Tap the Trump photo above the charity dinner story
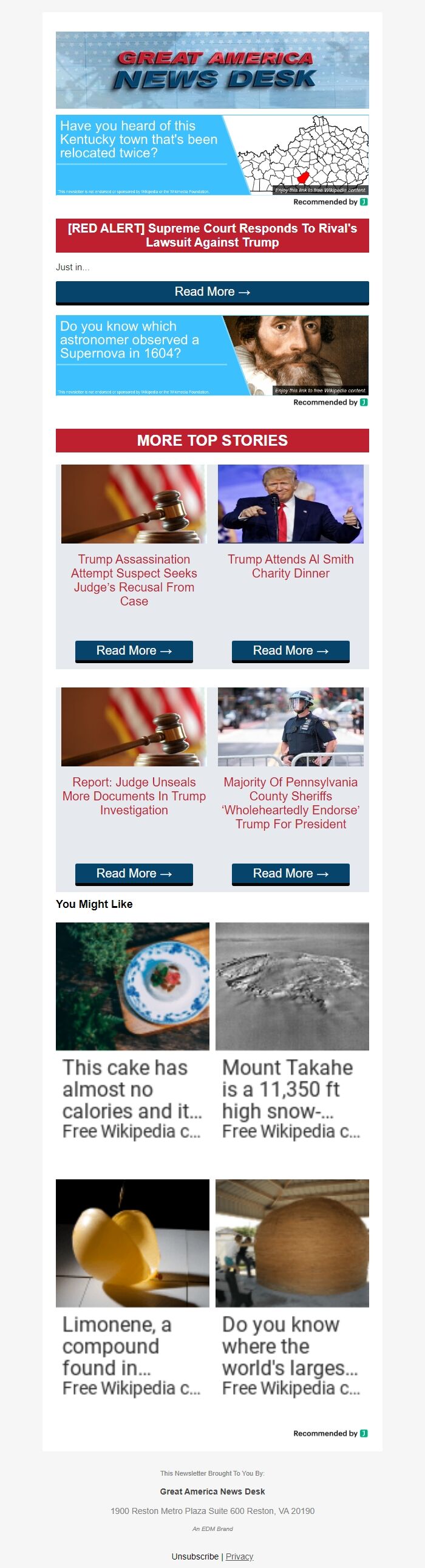Image resolution: width=425 pixels, height=1568 pixels. click(290, 504)
